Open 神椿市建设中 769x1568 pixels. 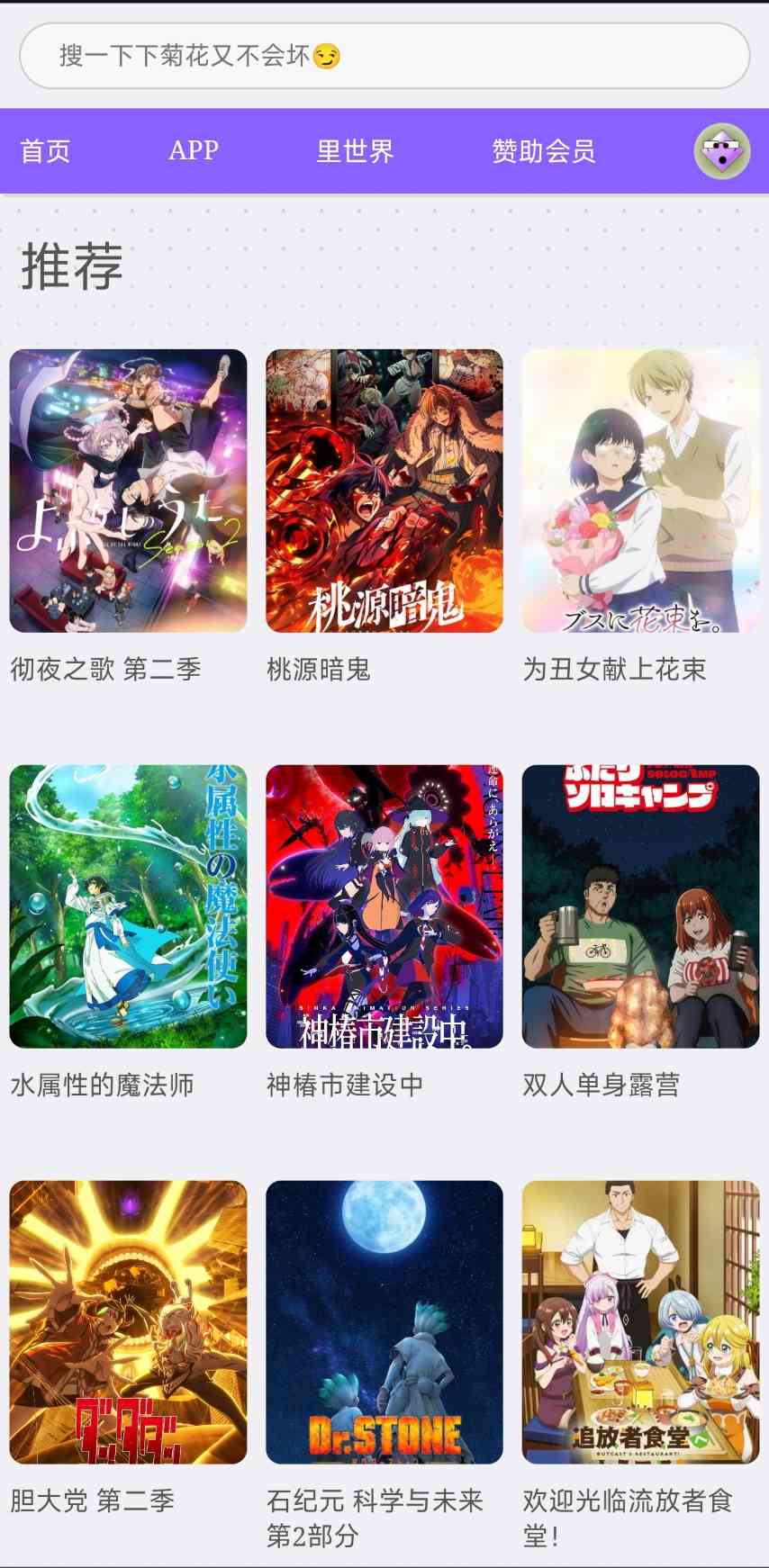pyautogui.click(x=384, y=906)
